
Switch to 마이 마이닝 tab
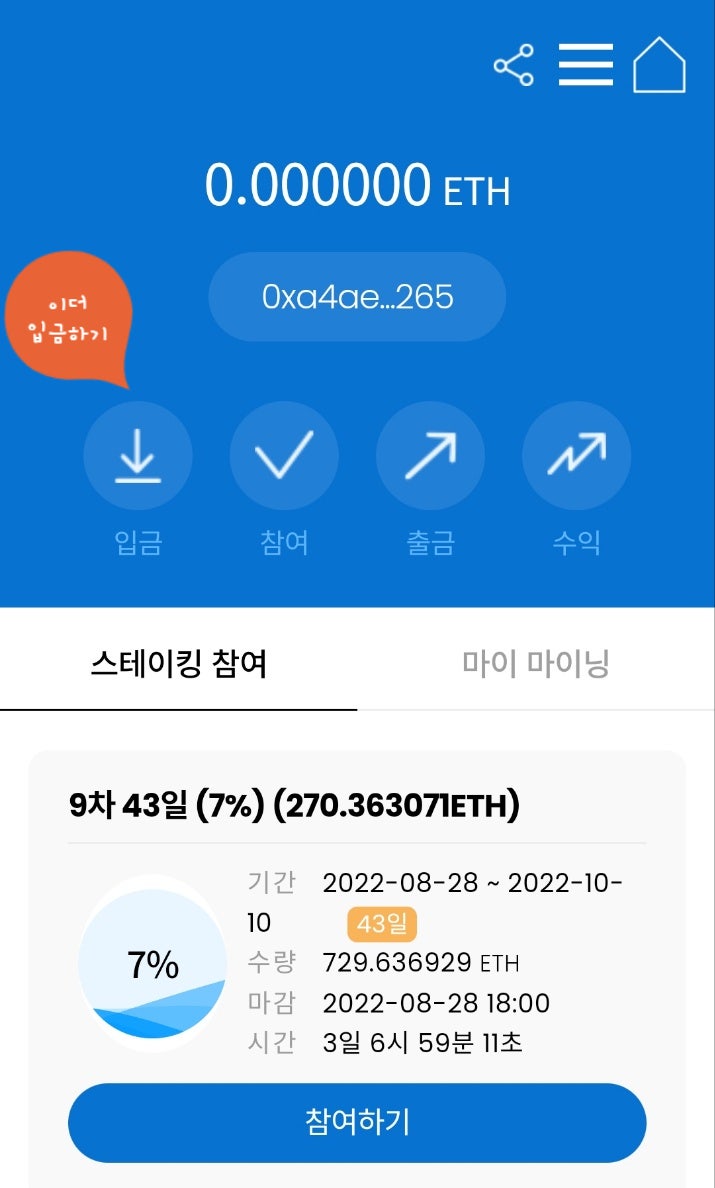(536, 663)
